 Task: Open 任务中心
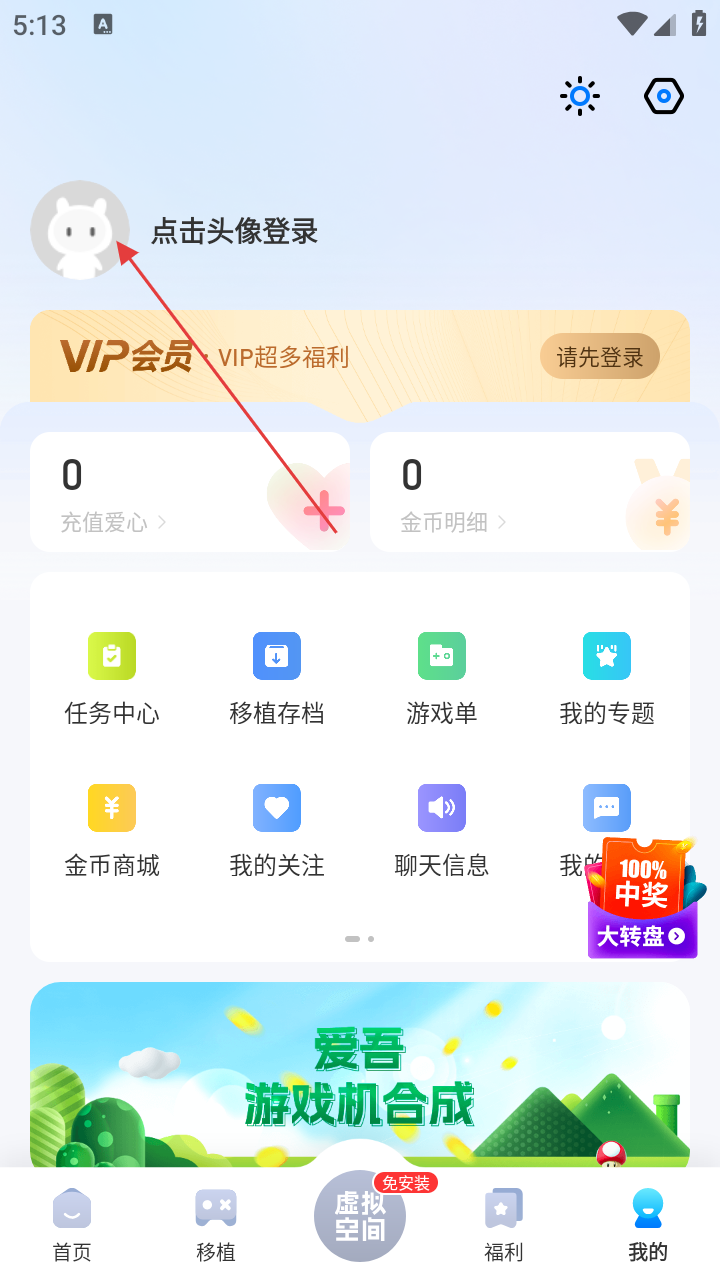pyautogui.click(x=112, y=678)
